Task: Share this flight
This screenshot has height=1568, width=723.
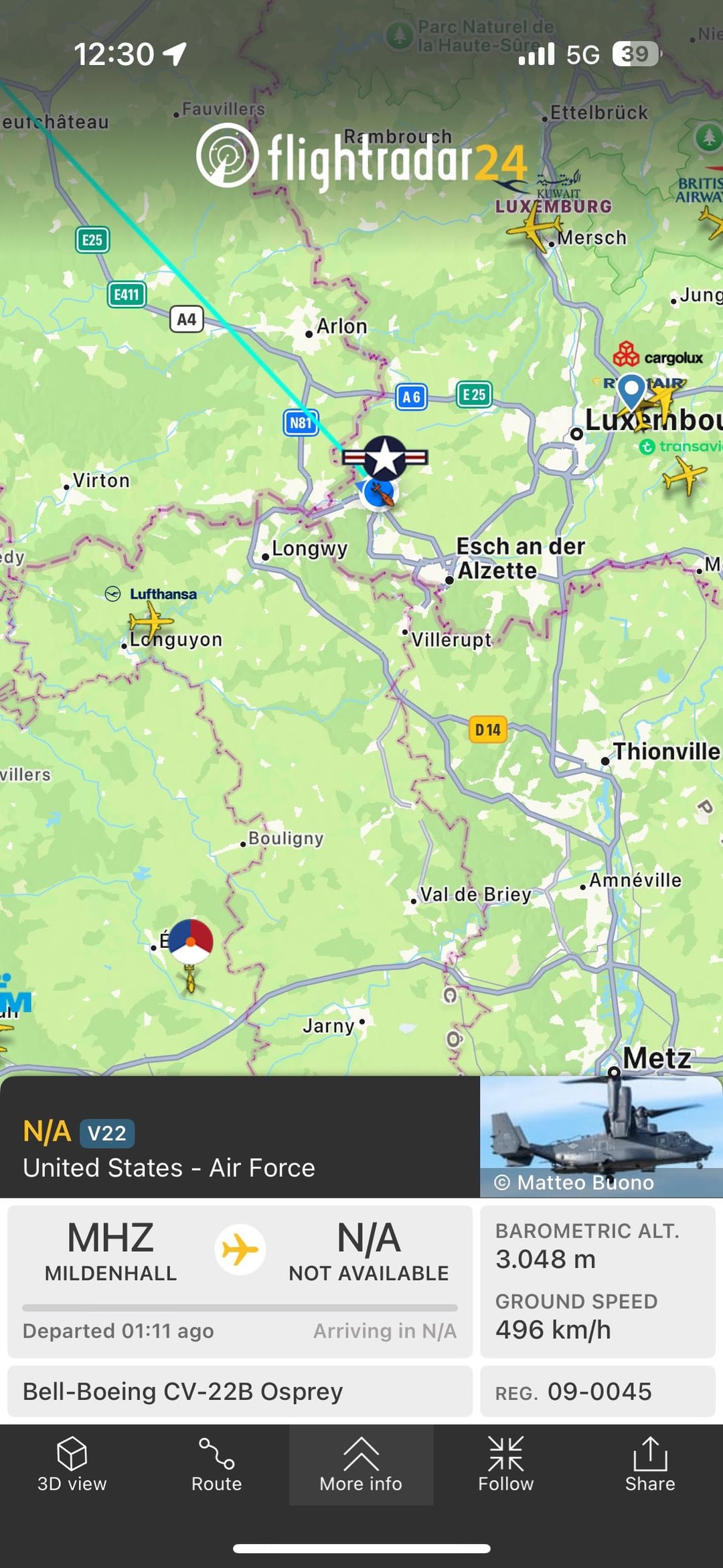Action: (650, 1465)
